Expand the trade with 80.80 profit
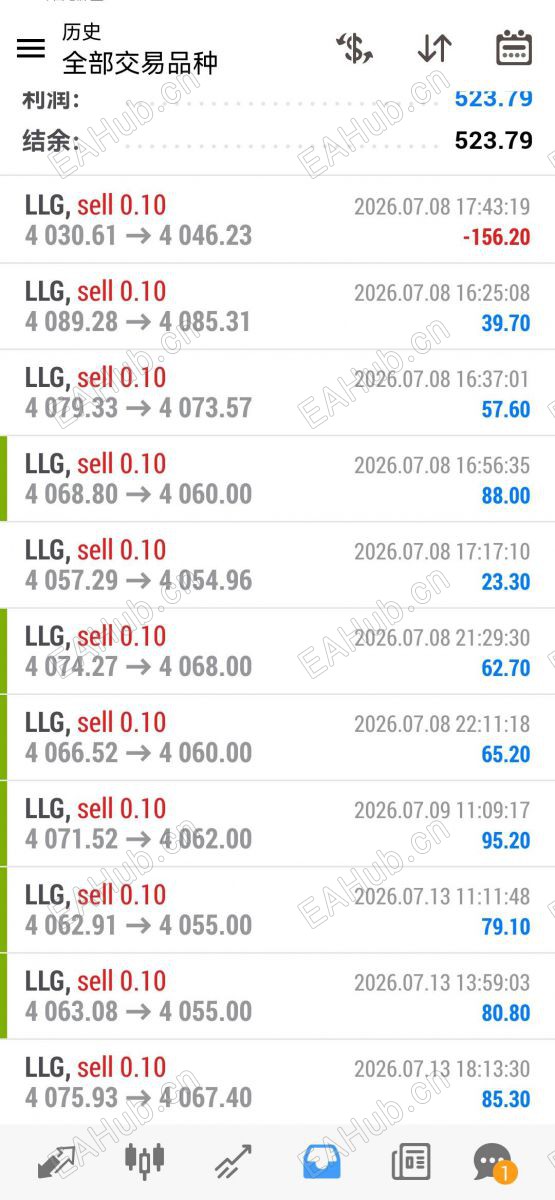Viewport: 555px width, 1200px height. [277, 995]
